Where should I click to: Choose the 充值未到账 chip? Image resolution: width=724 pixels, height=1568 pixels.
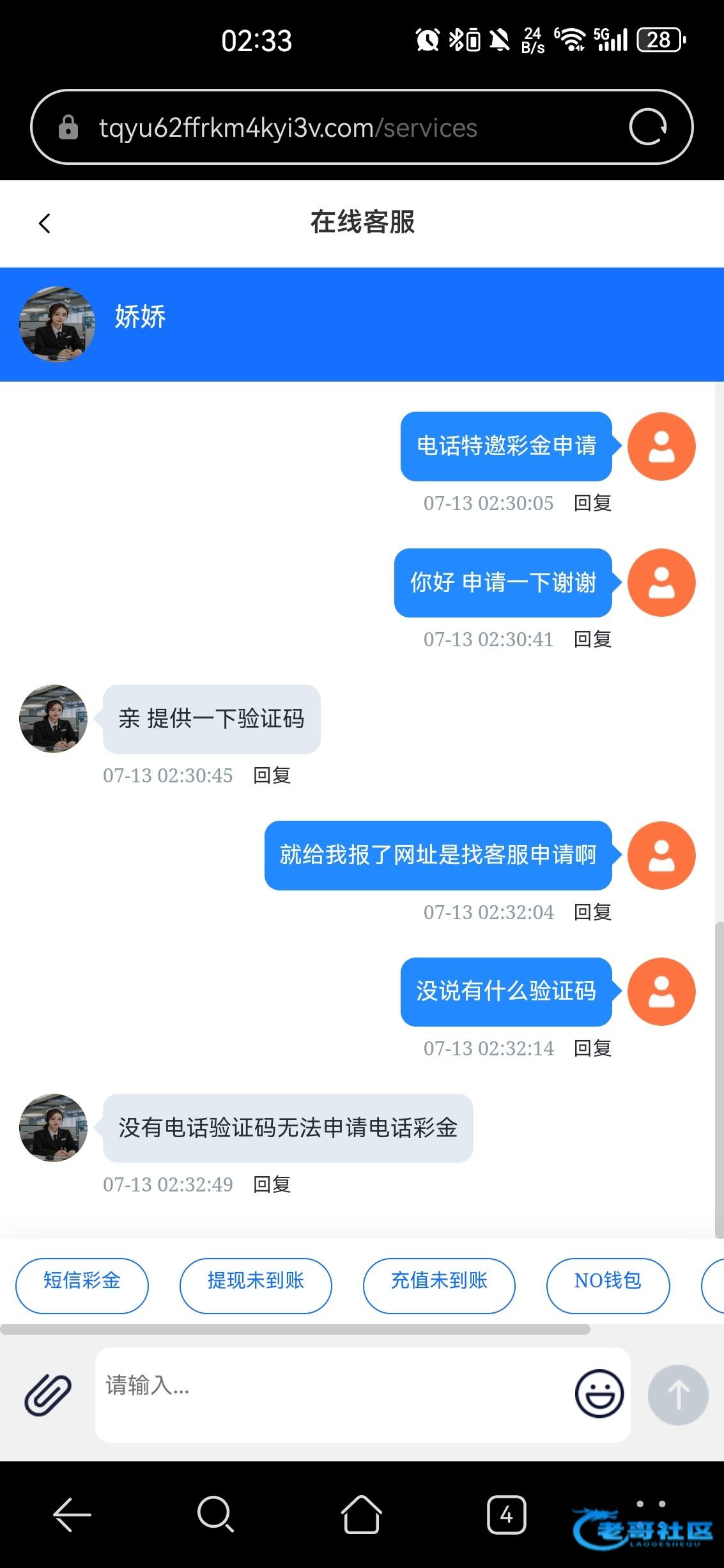coord(439,1281)
